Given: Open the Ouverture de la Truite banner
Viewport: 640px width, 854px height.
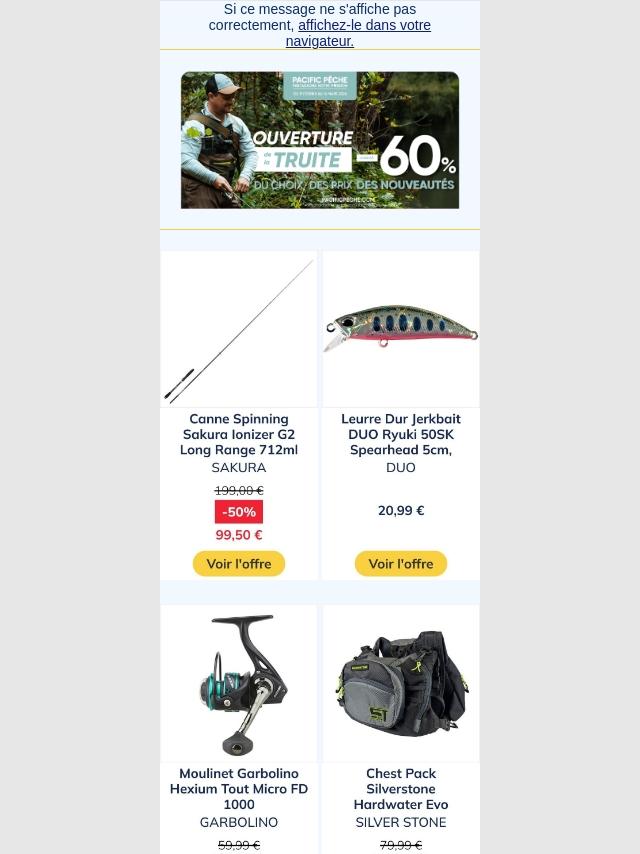Looking at the screenshot, I should coord(320,140).
